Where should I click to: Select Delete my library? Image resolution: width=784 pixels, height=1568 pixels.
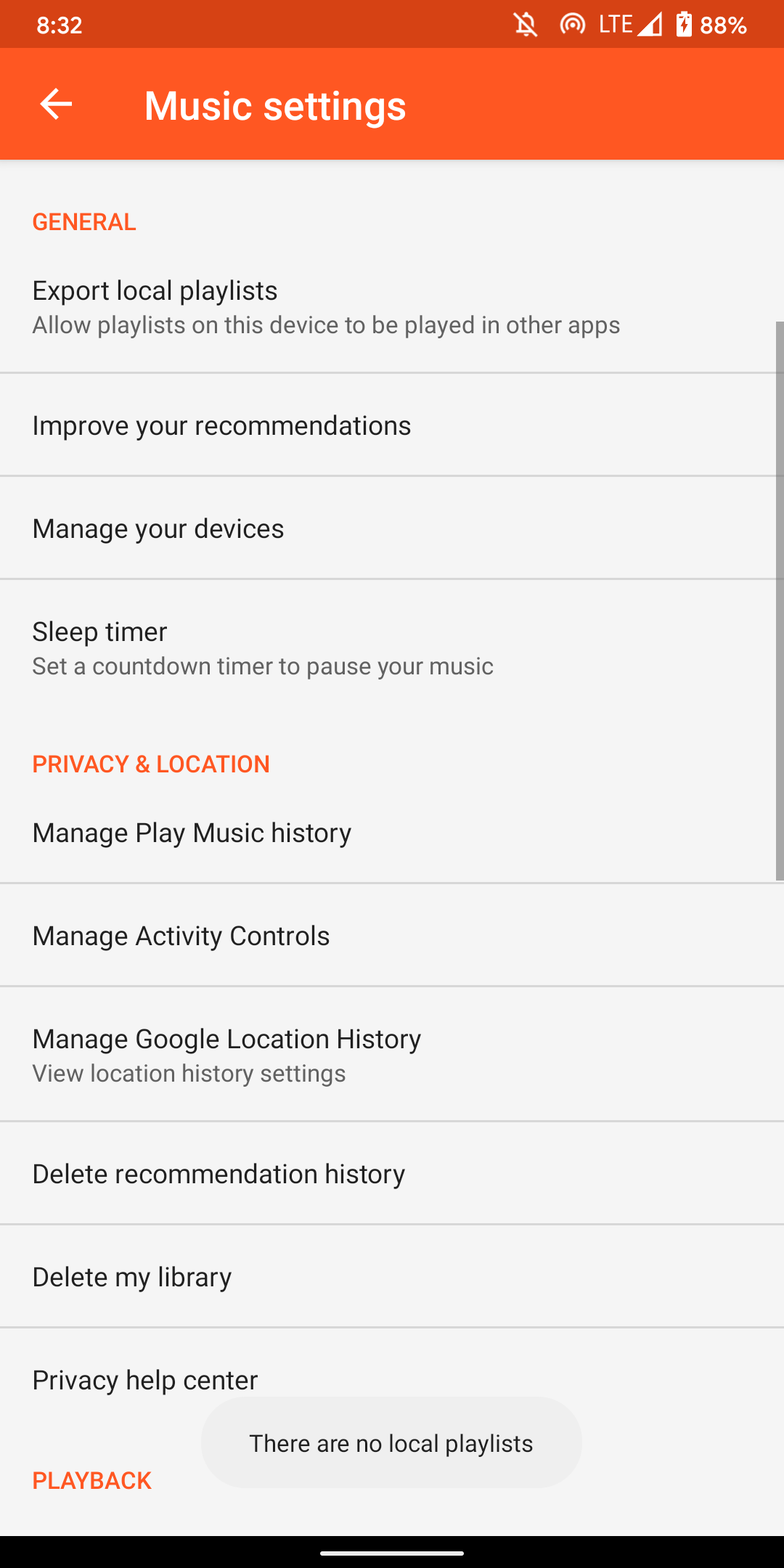coord(392,1276)
